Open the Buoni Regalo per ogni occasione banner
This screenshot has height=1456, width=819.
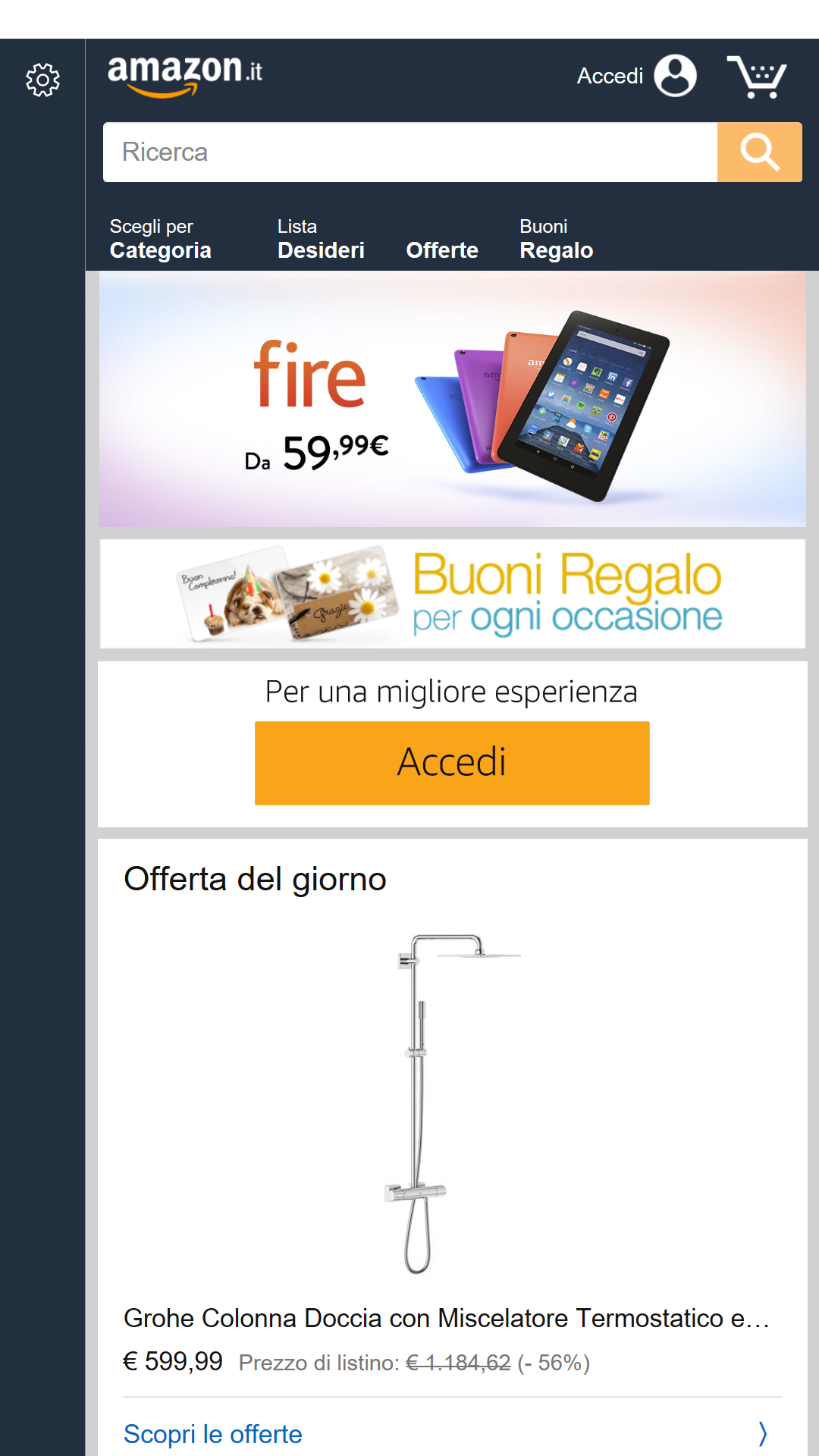(453, 594)
